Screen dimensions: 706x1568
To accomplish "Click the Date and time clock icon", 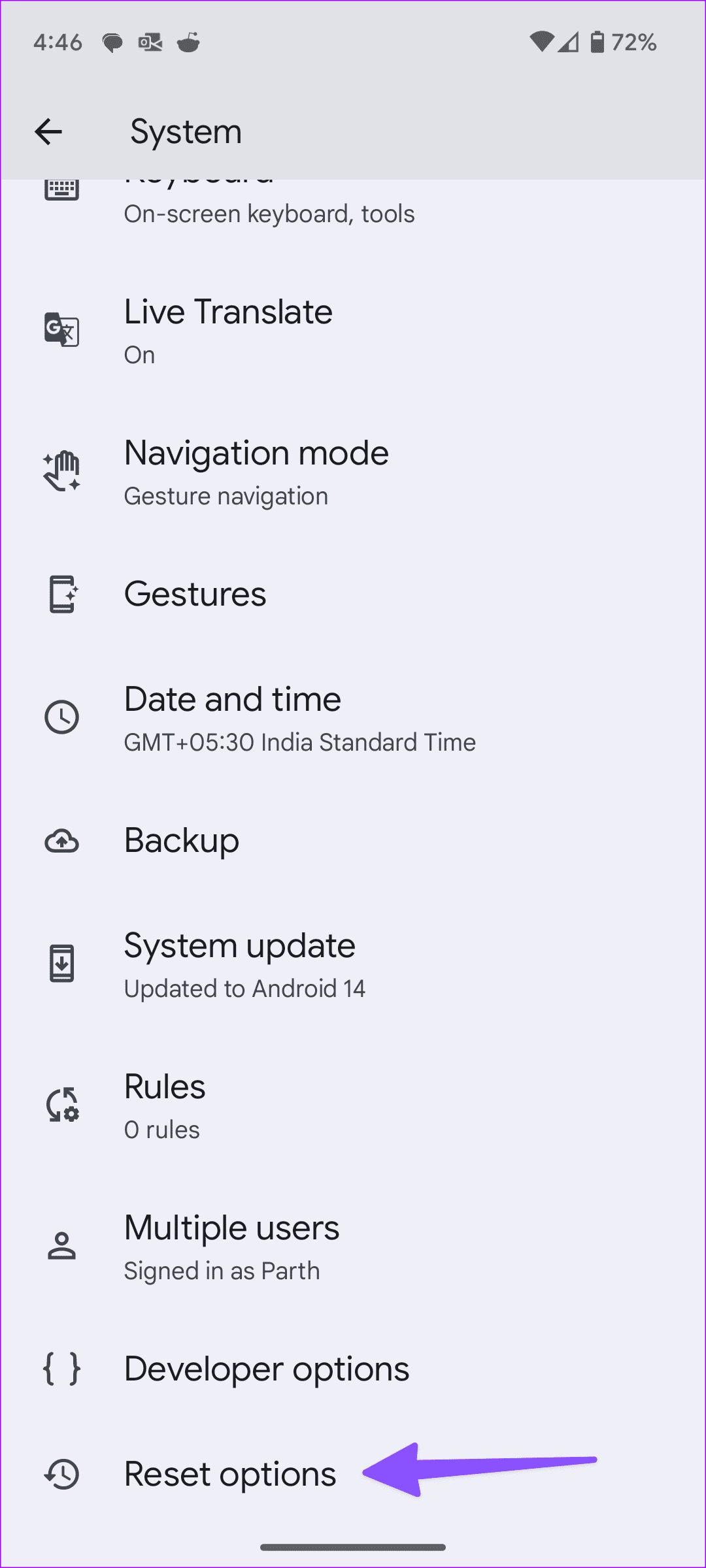I will [61, 717].
